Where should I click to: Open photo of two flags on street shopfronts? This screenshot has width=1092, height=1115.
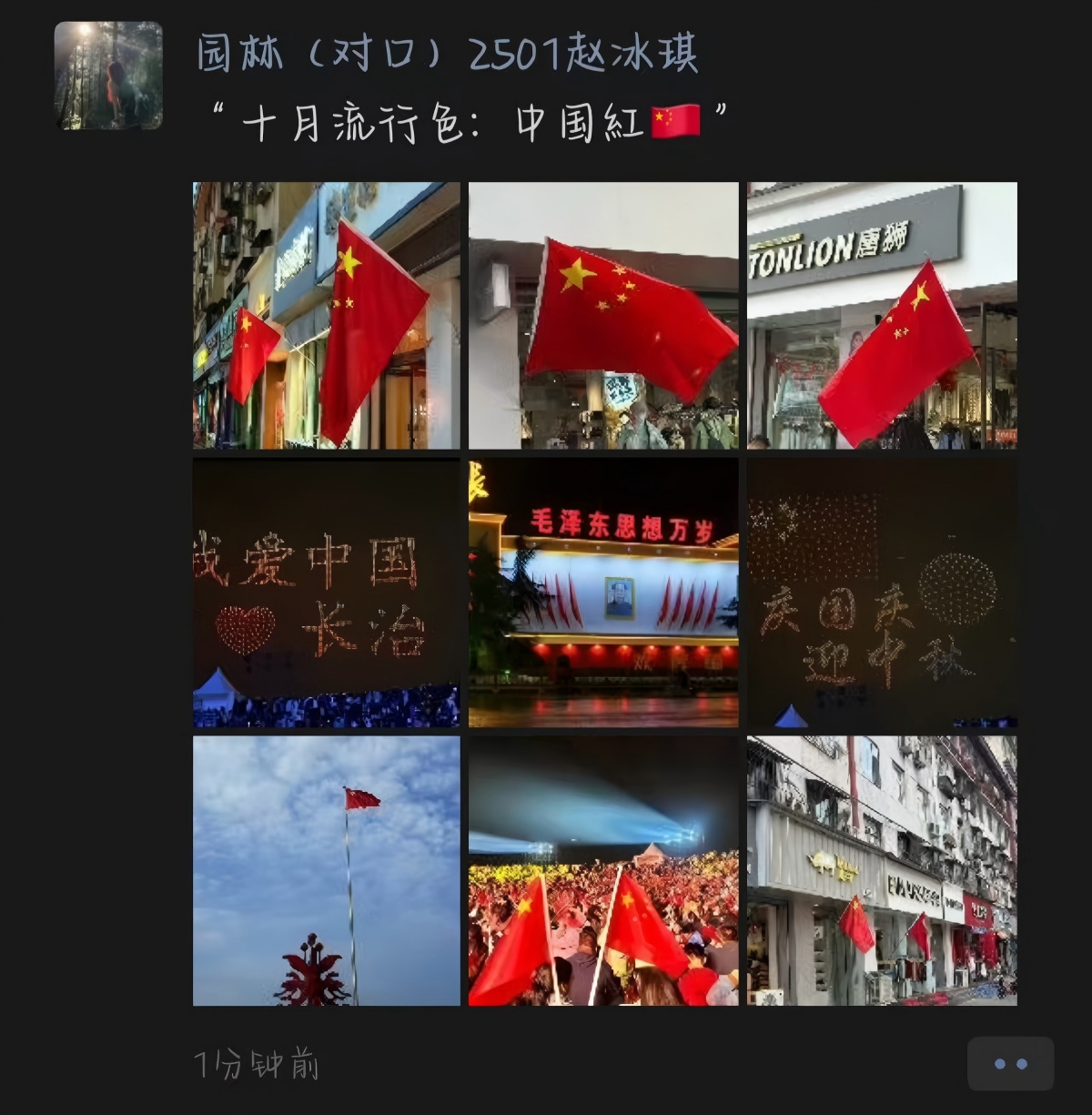pos(326,315)
